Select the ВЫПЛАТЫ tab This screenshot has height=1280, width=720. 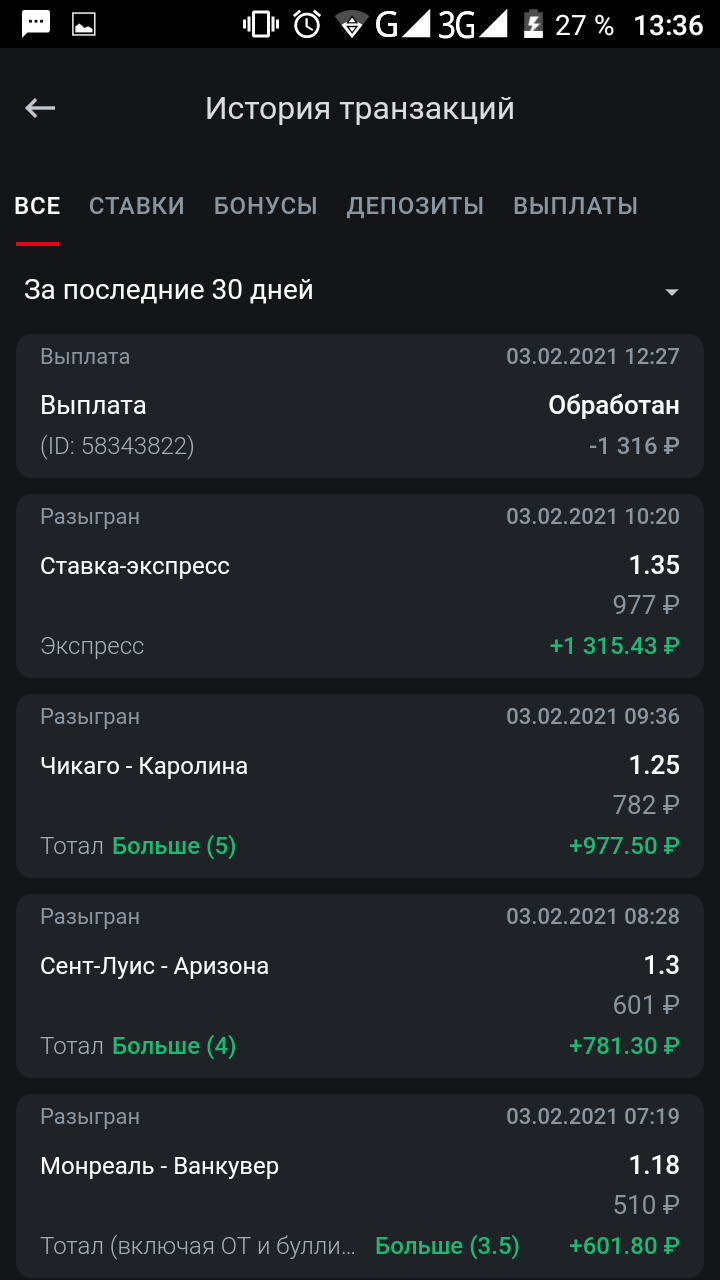coord(575,206)
